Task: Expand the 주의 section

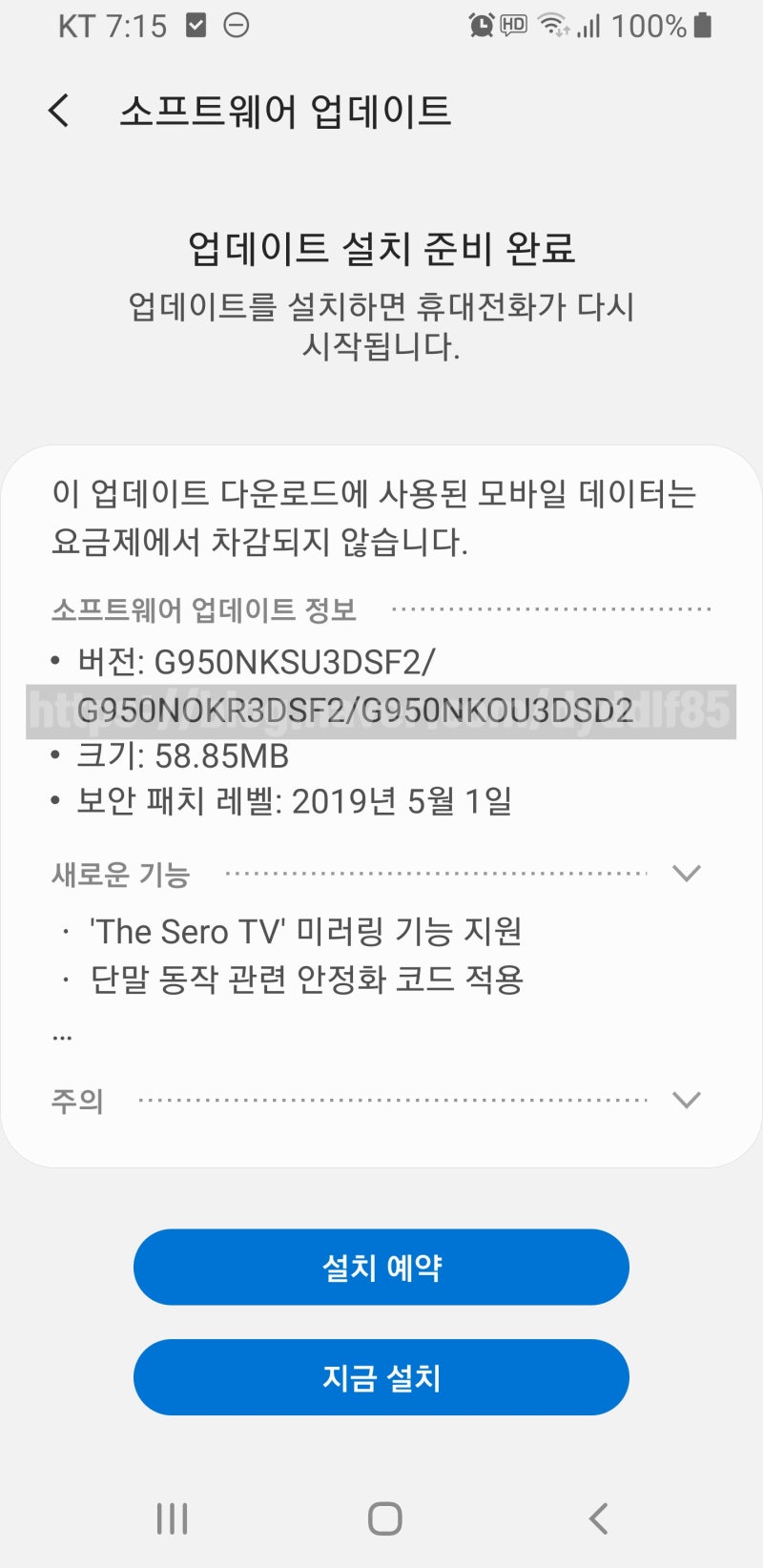Action: [x=687, y=1100]
